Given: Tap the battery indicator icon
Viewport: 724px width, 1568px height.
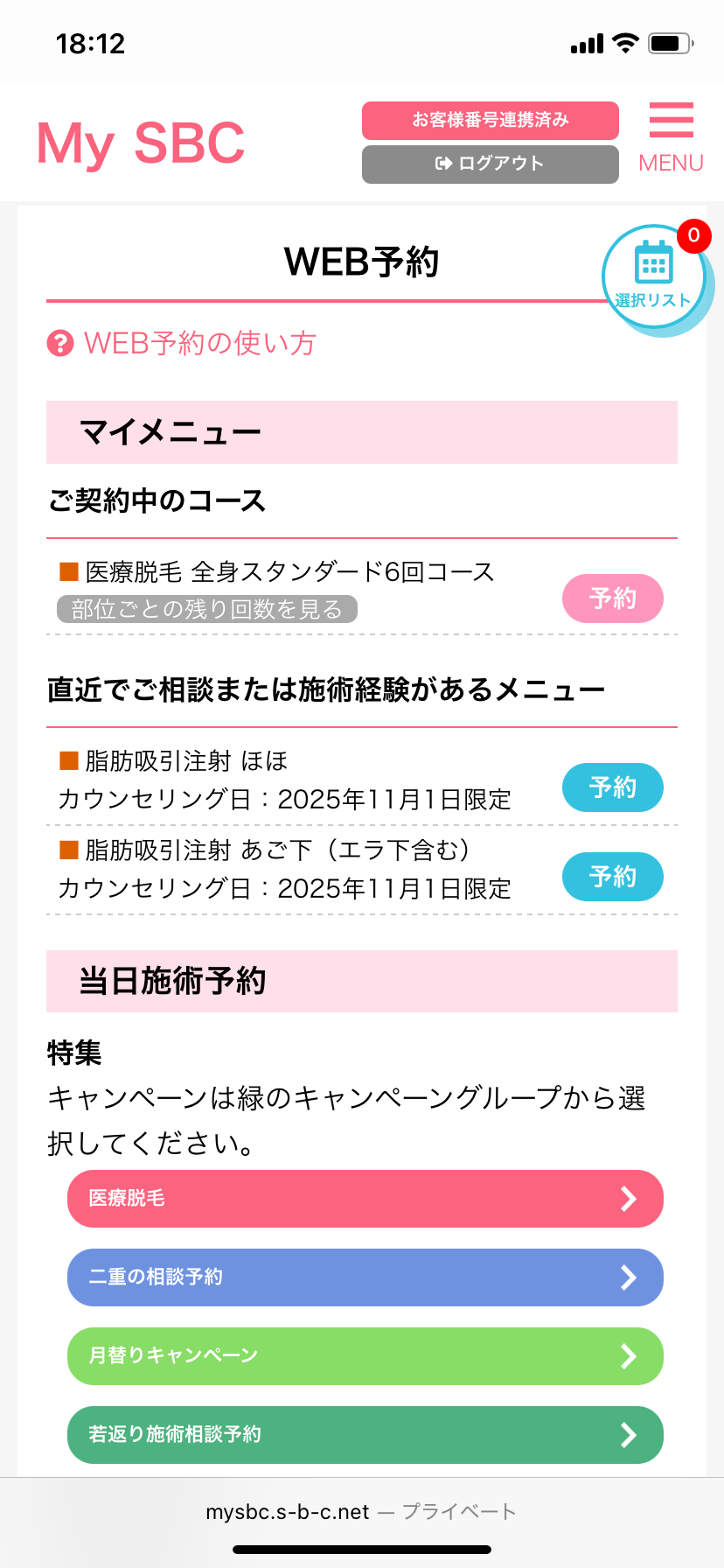Looking at the screenshot, I should 670,43.
